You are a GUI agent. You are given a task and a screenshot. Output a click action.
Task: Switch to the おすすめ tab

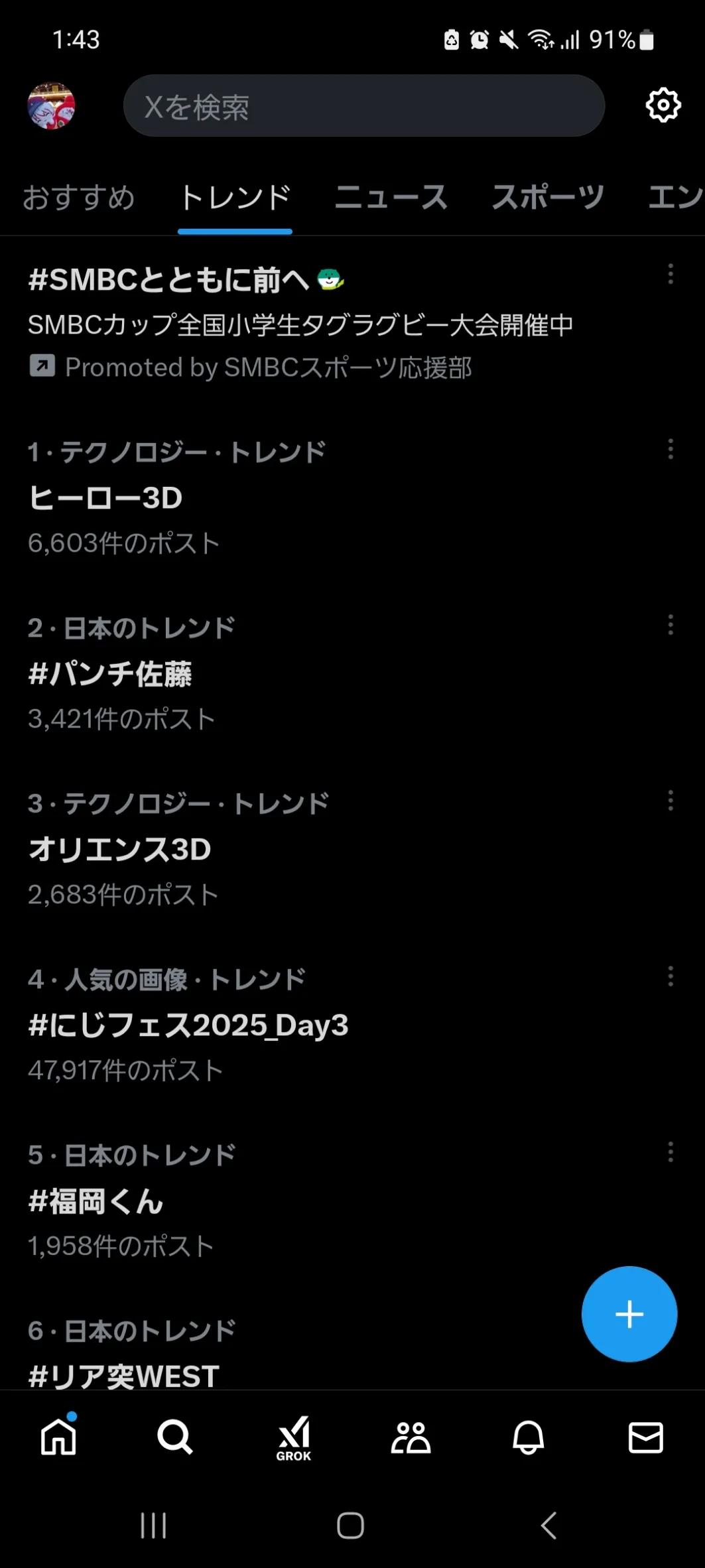point(79,198)
